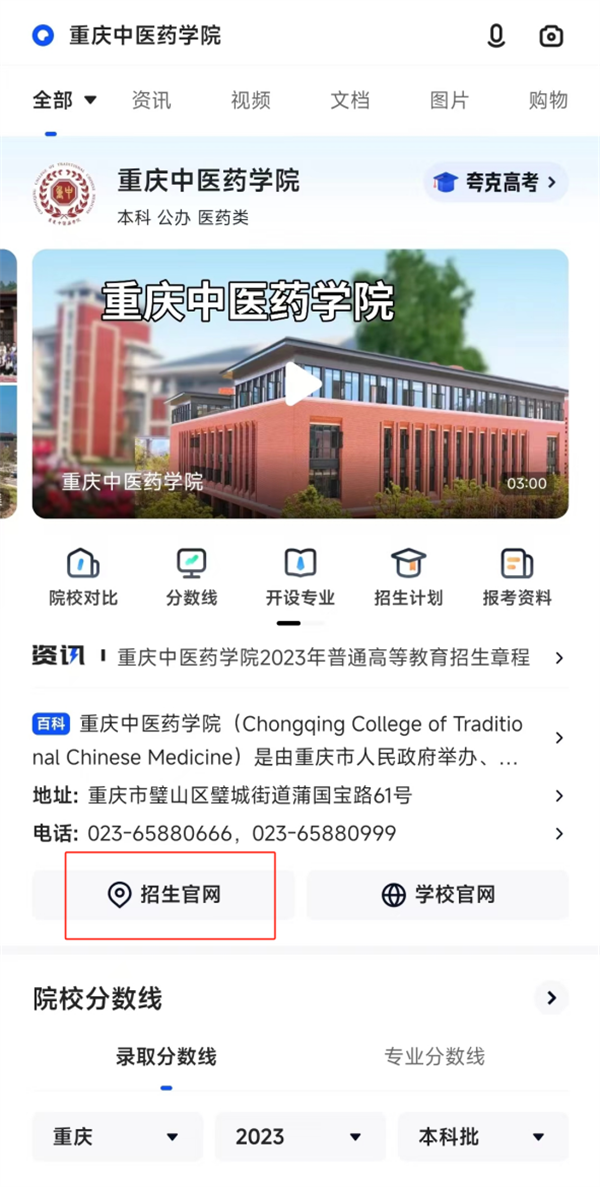
Task: Switch to the 文档 tab
Action: pyautogui.click(x=350, y=100)
